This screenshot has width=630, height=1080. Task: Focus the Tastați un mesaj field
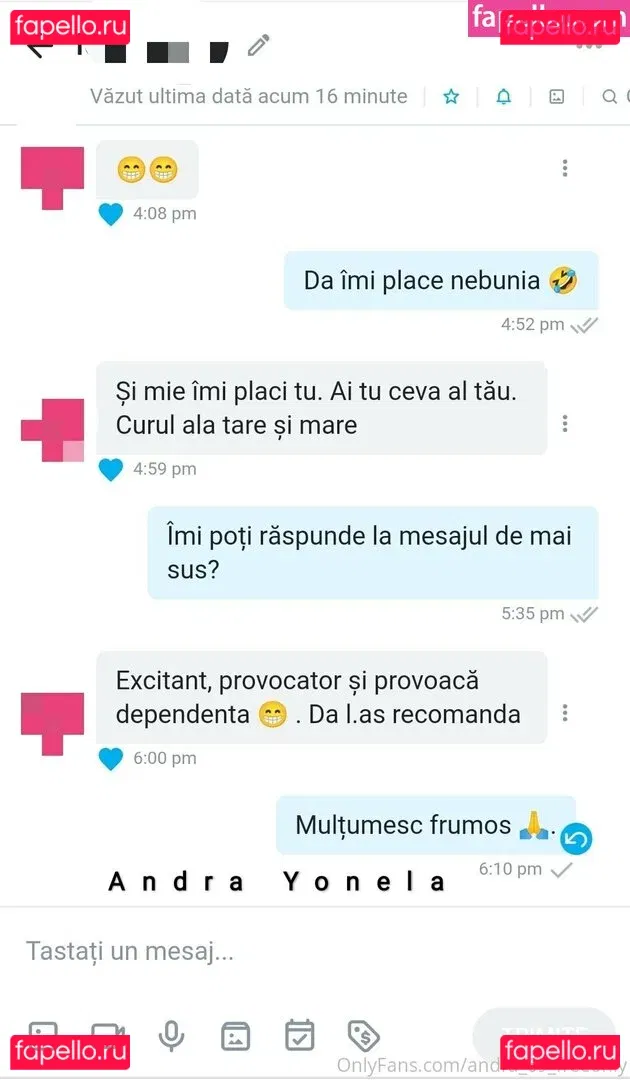(300, 951)
